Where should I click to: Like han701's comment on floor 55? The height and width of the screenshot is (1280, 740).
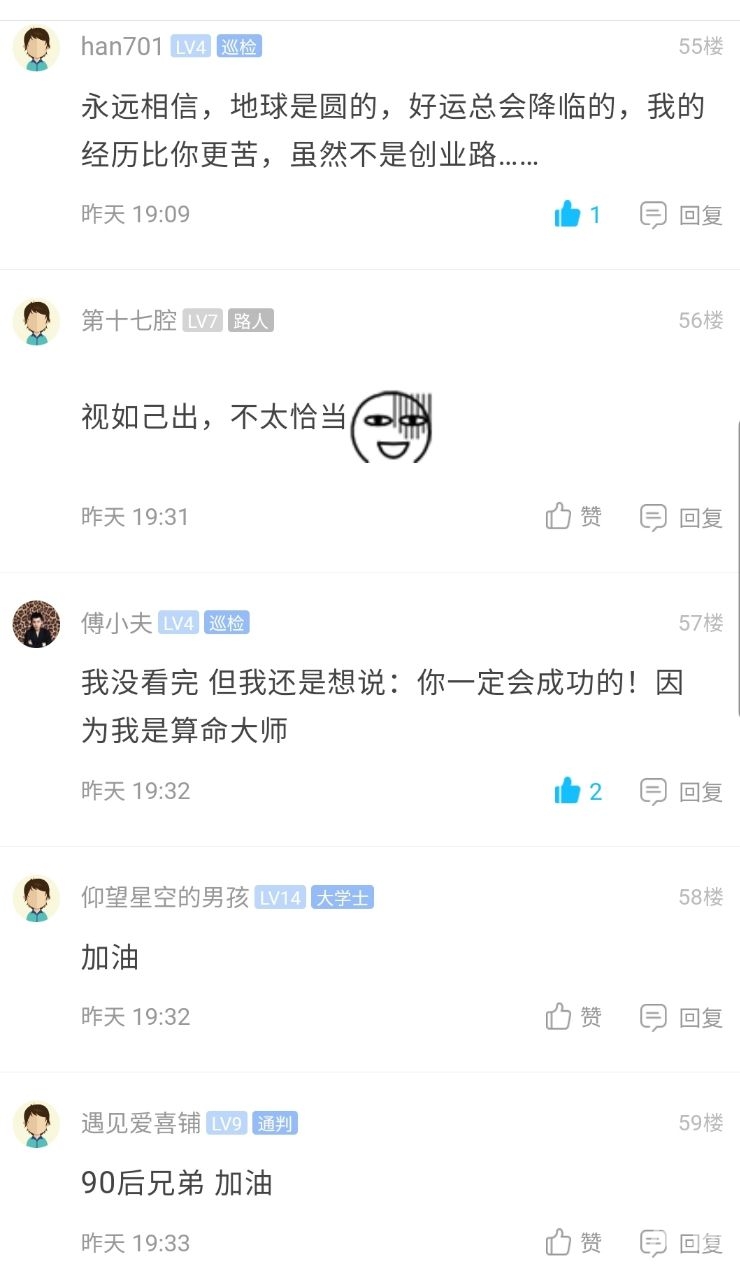point(577,214)
